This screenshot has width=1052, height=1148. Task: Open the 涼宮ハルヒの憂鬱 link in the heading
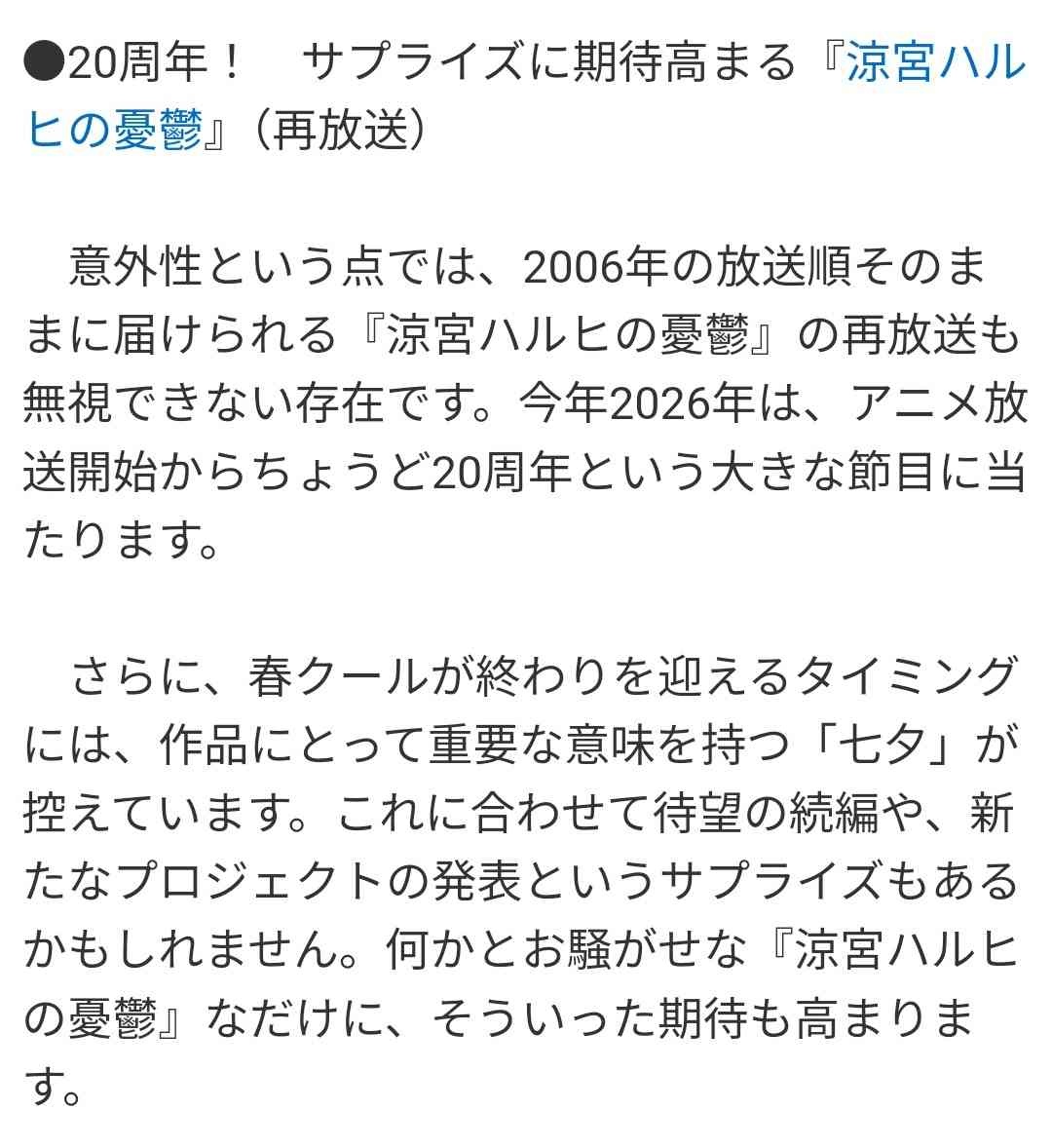[x=933, y=65]
